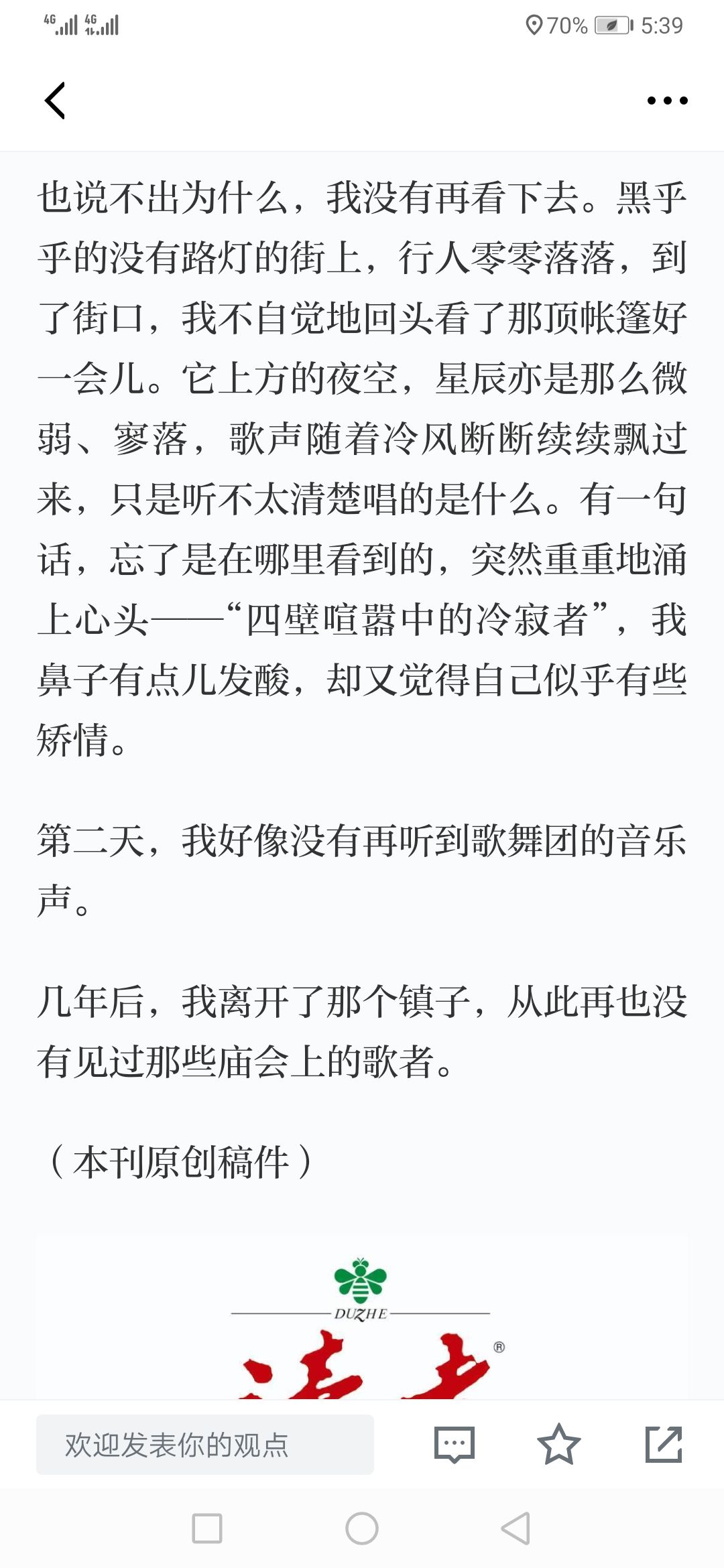The height and width of the screenshot is (1568, 724).
Task: Go back using the top-left arrow
Action: click(55, 101)
